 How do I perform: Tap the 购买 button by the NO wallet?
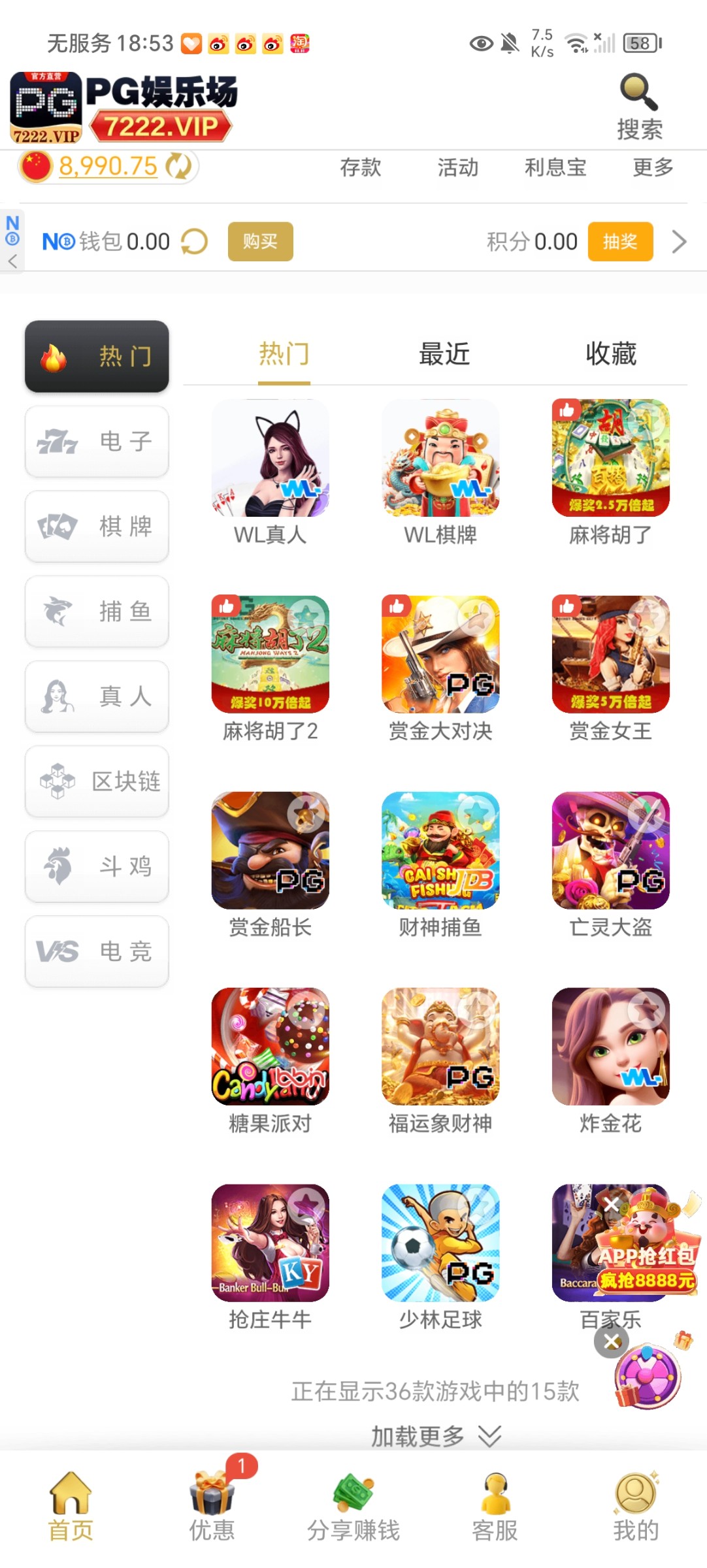coord(260,242)
